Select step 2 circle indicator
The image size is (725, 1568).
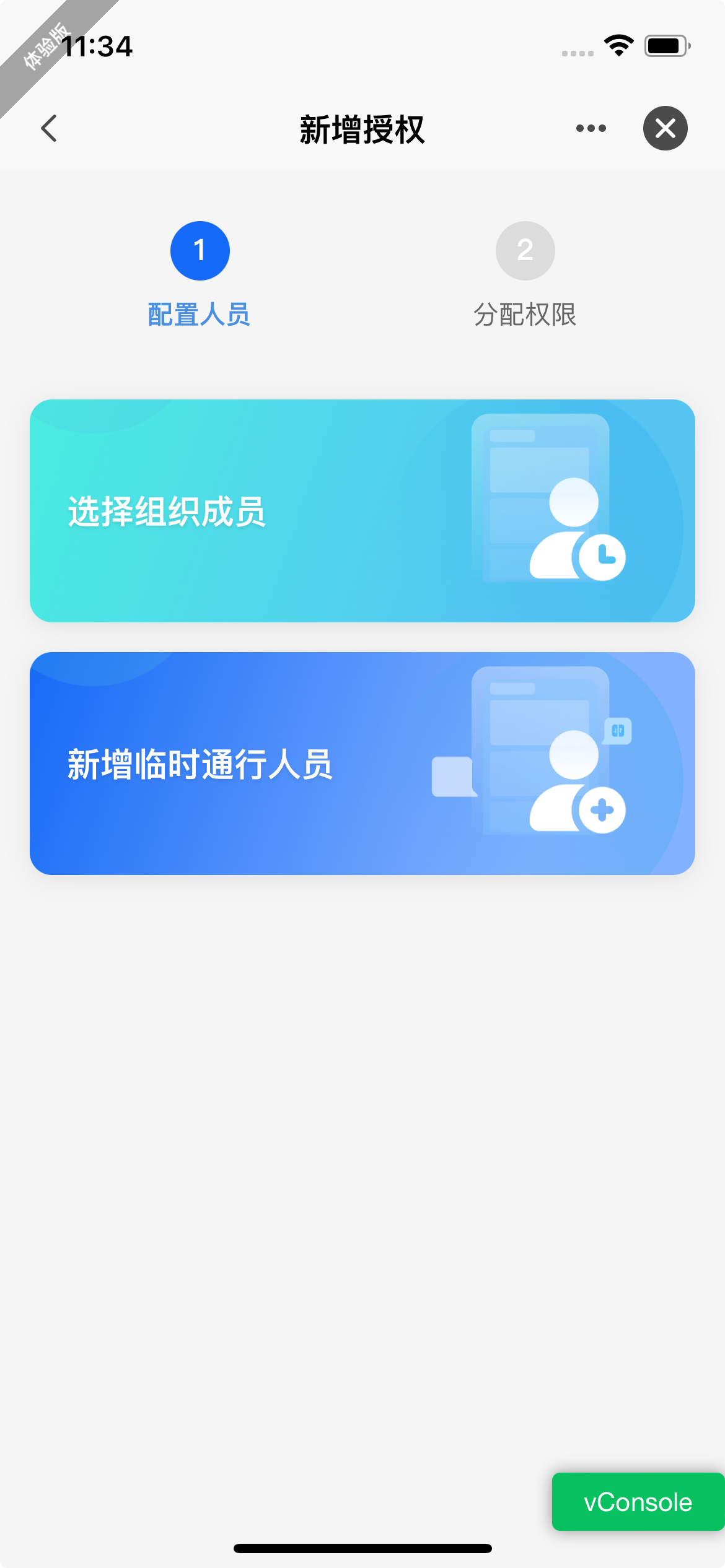[524, 250]
